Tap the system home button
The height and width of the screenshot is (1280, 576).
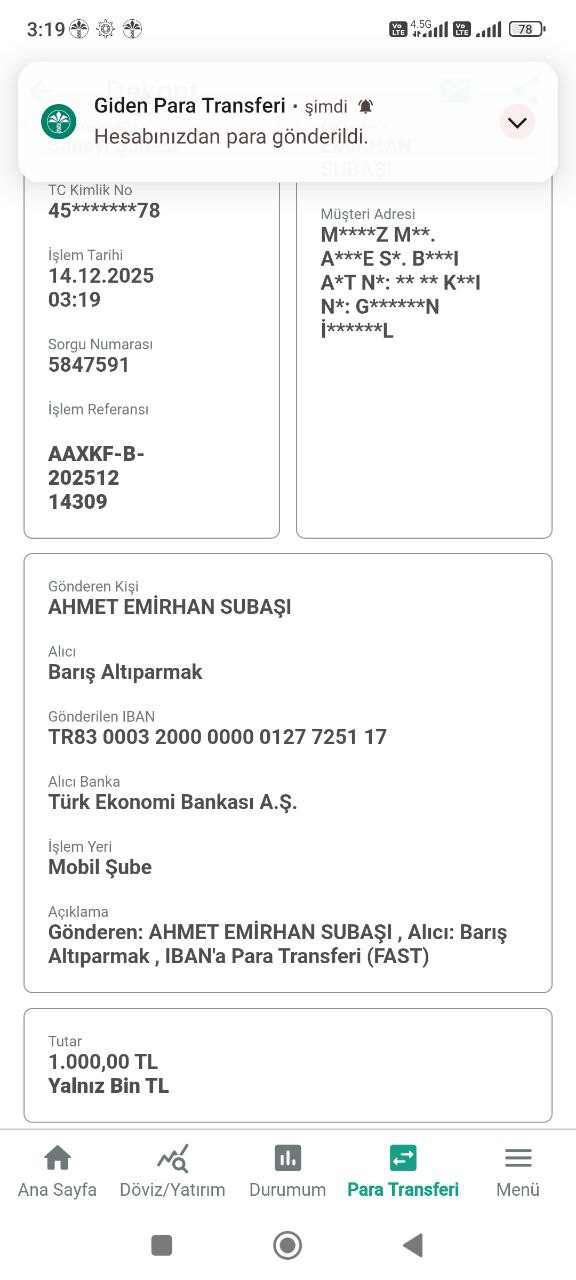click(288, 1245)
